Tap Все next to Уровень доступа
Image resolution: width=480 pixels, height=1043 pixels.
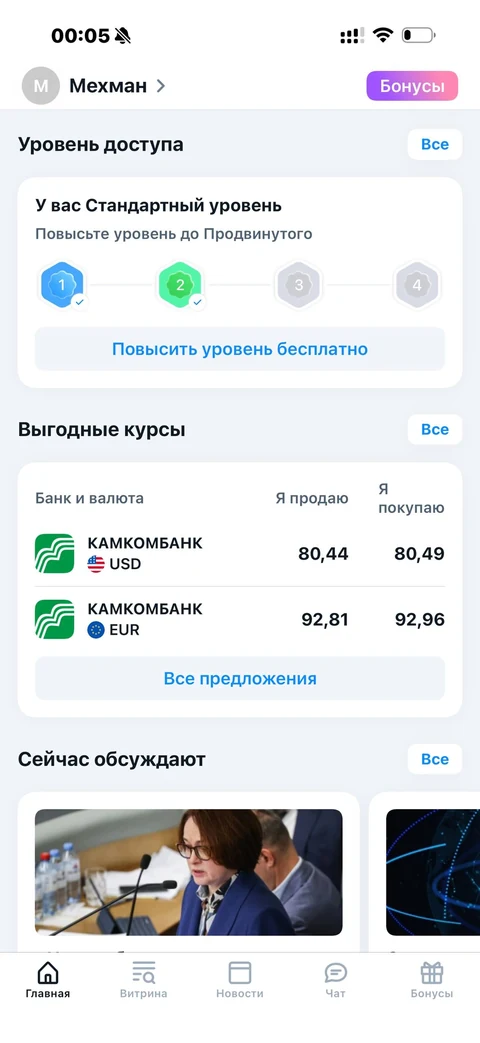pyautogui.click(x=435, y=144)
